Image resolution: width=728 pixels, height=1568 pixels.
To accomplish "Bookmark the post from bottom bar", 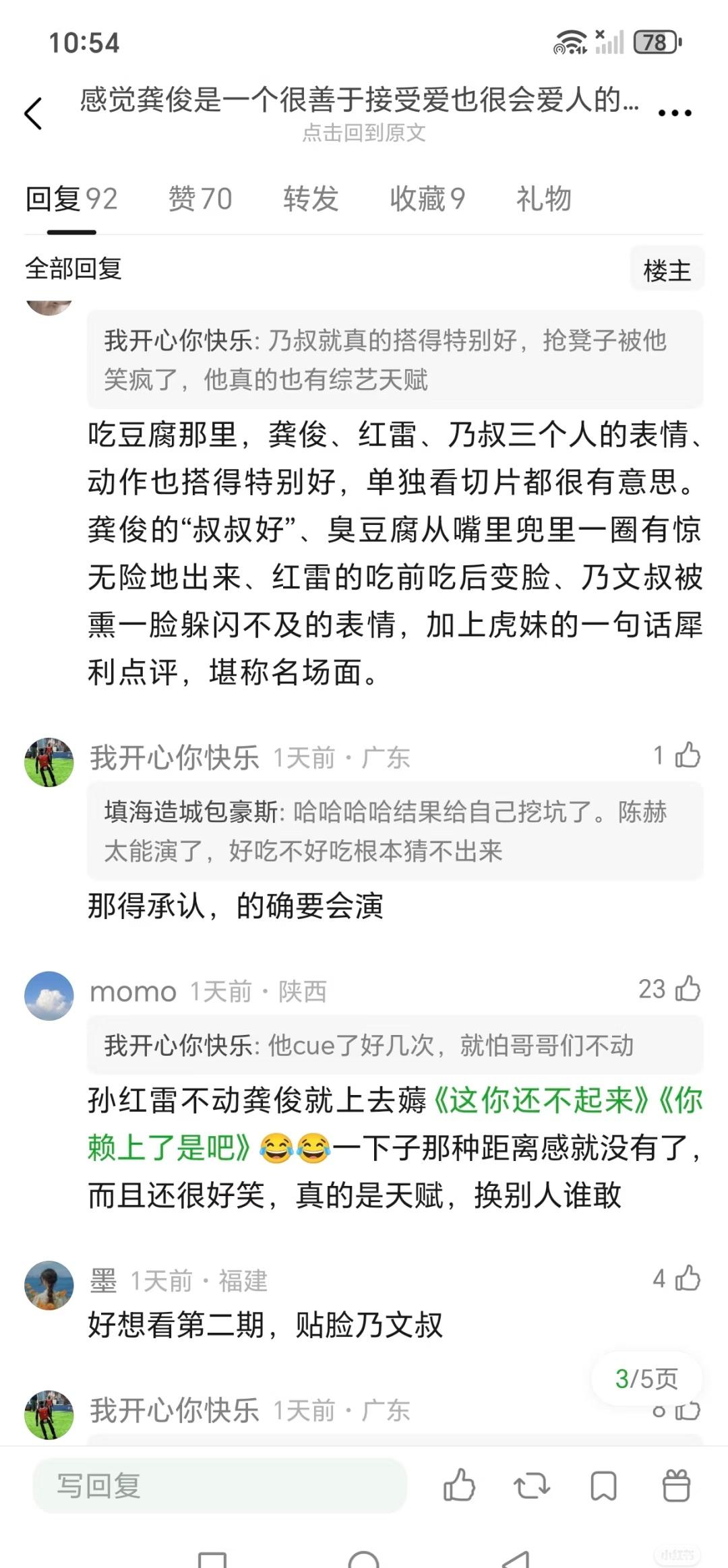I will click(x=603, y=1485).
